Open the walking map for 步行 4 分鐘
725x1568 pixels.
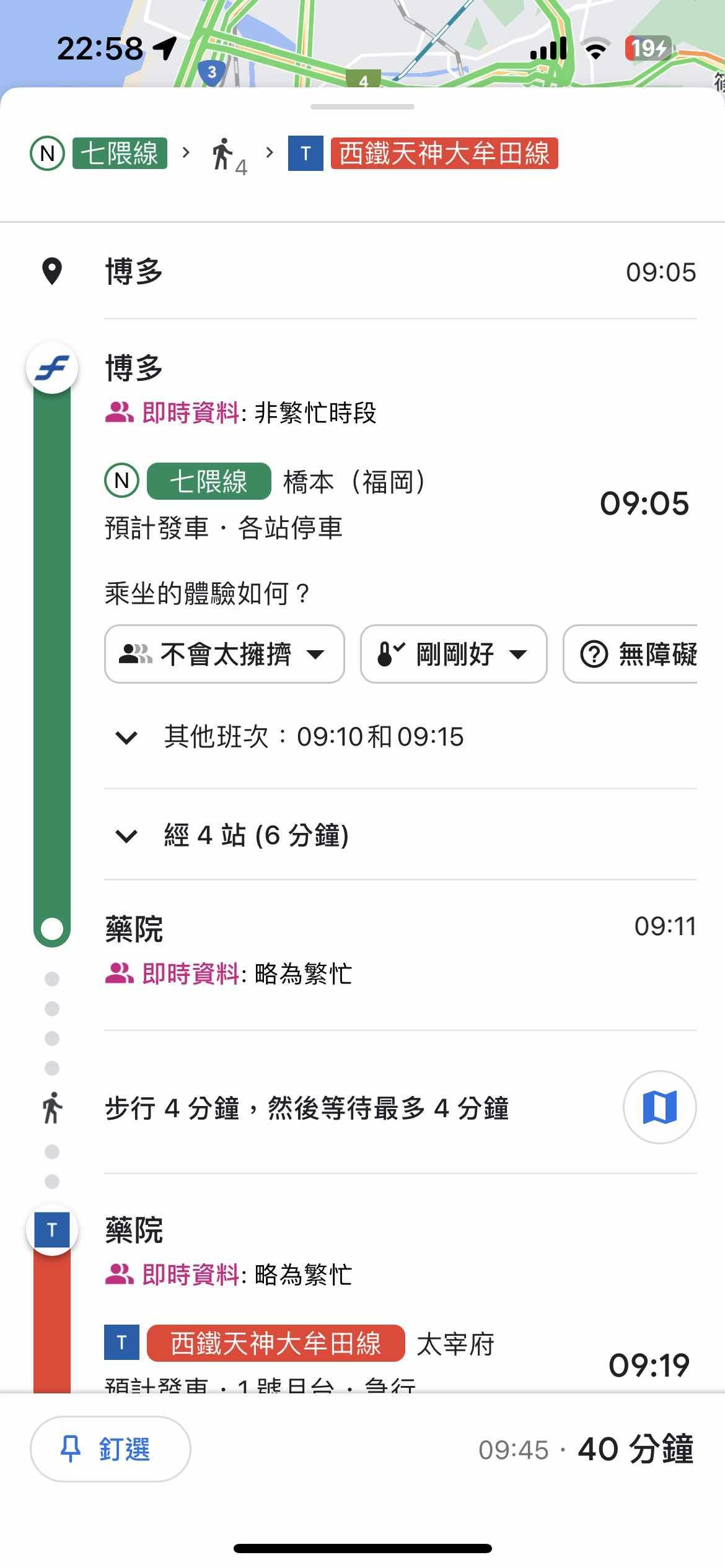(659, 1107)
